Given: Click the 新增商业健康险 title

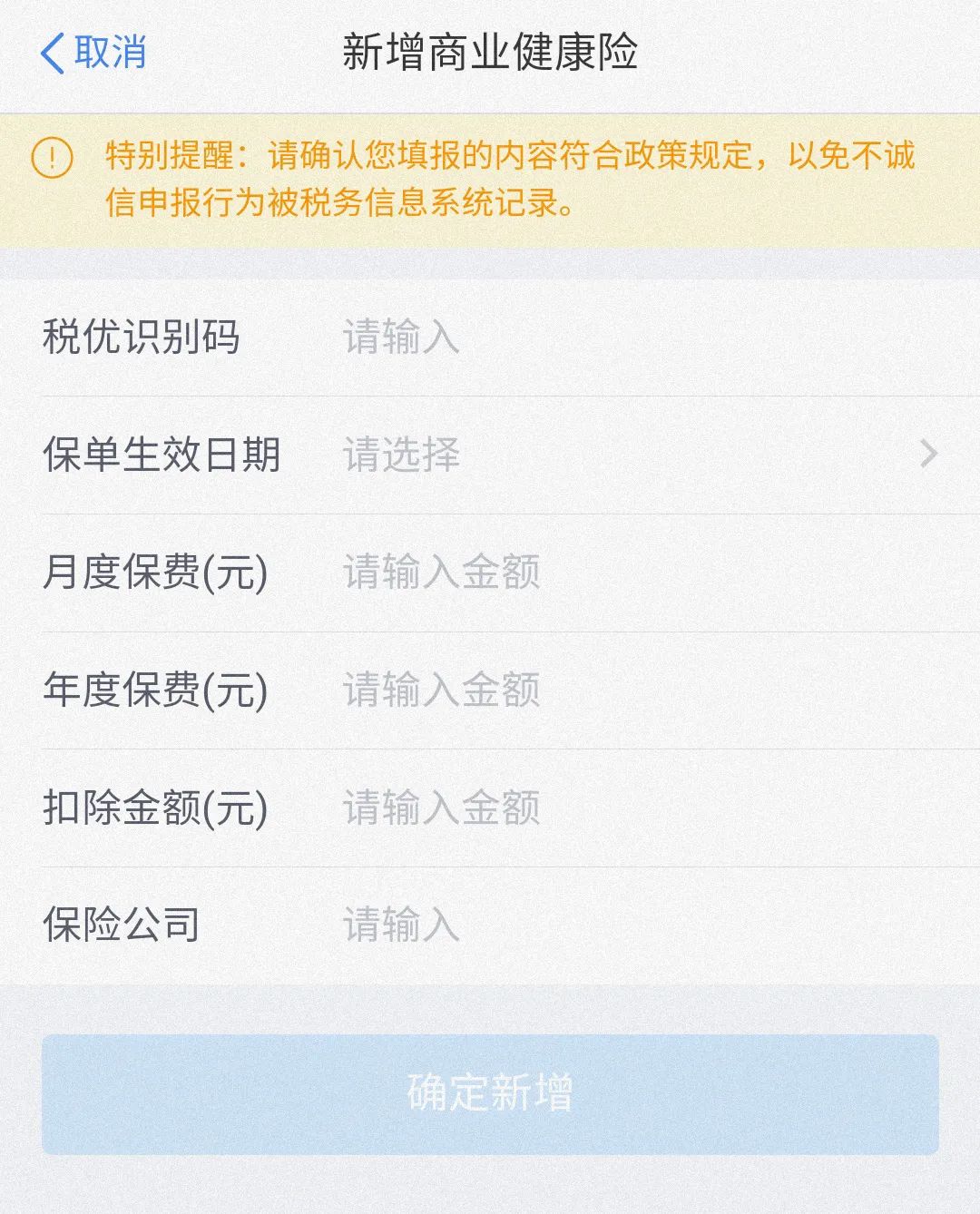Looking at the screenshot, I should pyautogui.click(x=490, y=50).
